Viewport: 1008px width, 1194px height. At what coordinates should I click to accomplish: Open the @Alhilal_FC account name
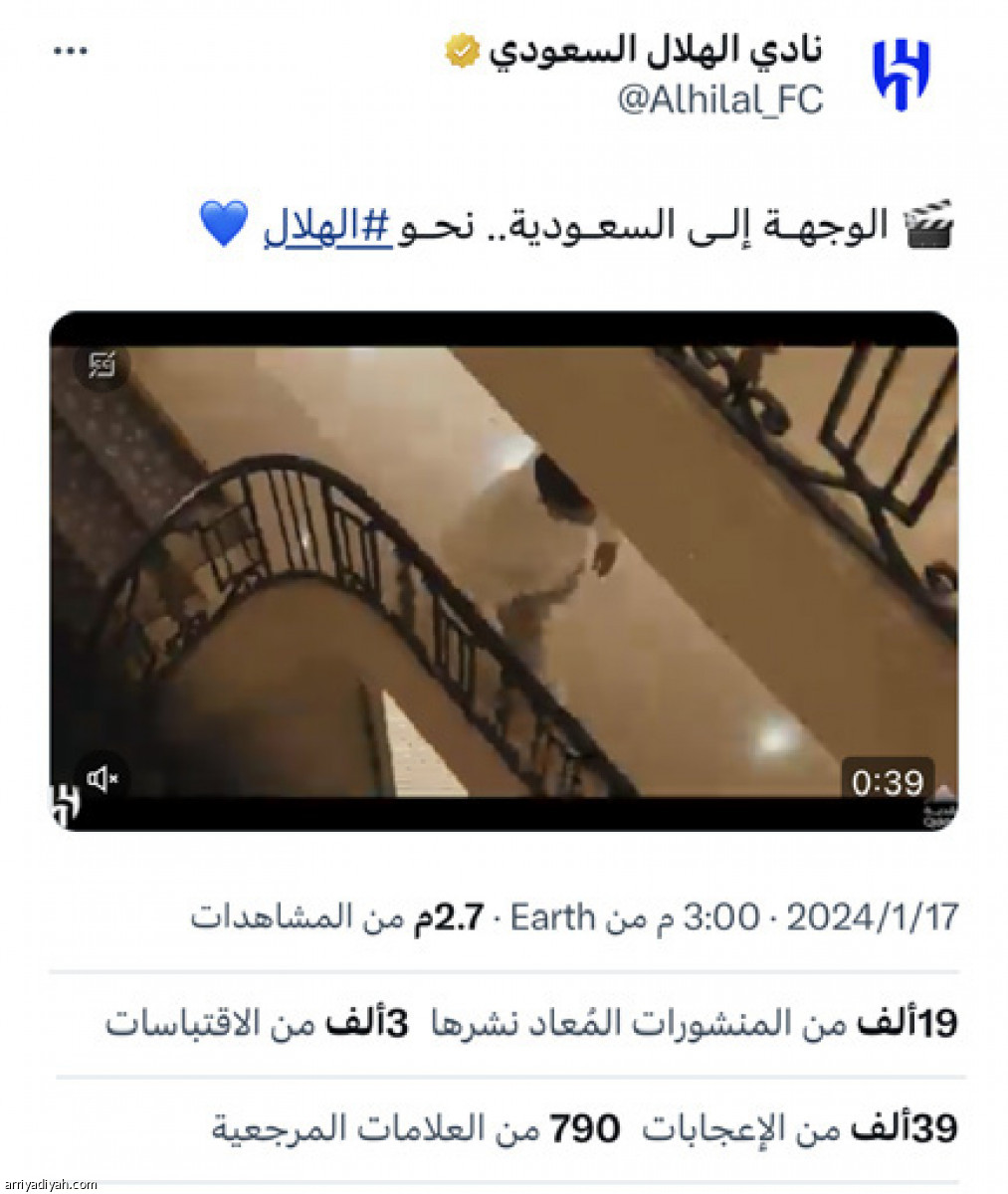720,99
